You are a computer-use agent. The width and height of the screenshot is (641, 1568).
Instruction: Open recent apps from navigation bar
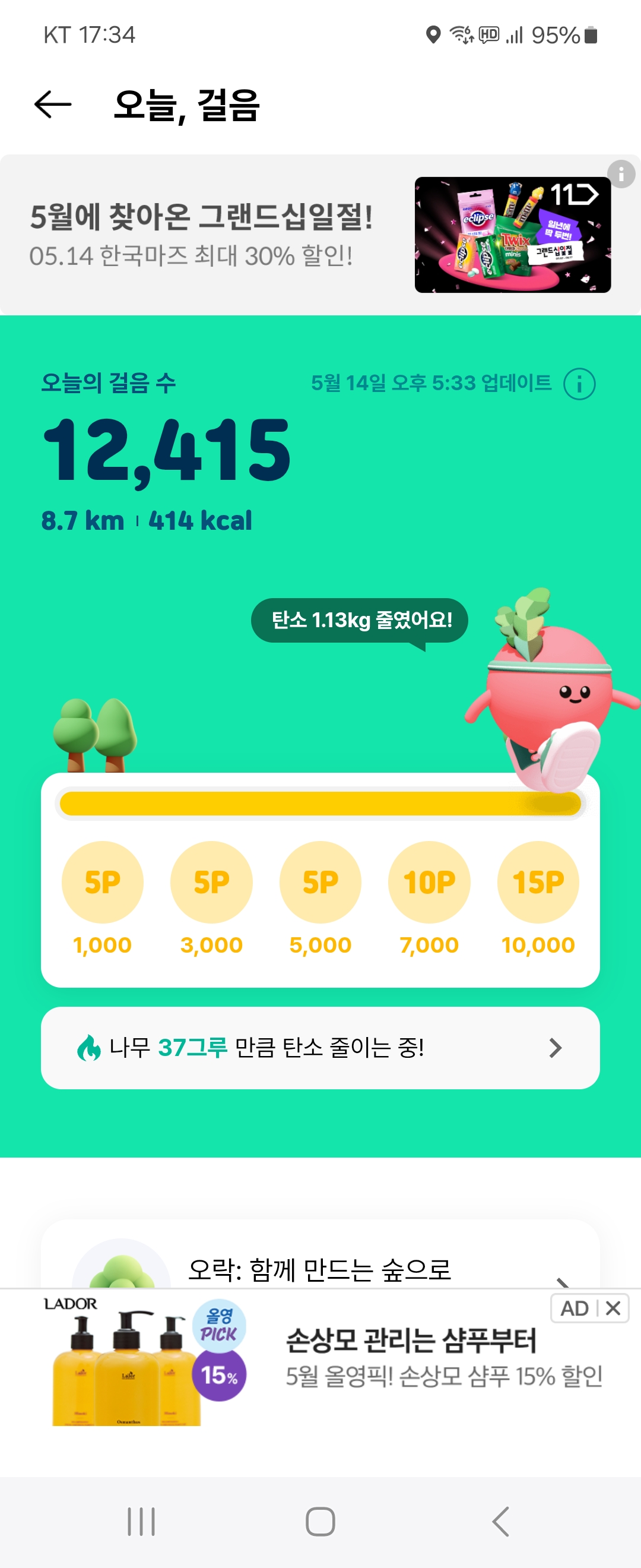(141, 1522)
